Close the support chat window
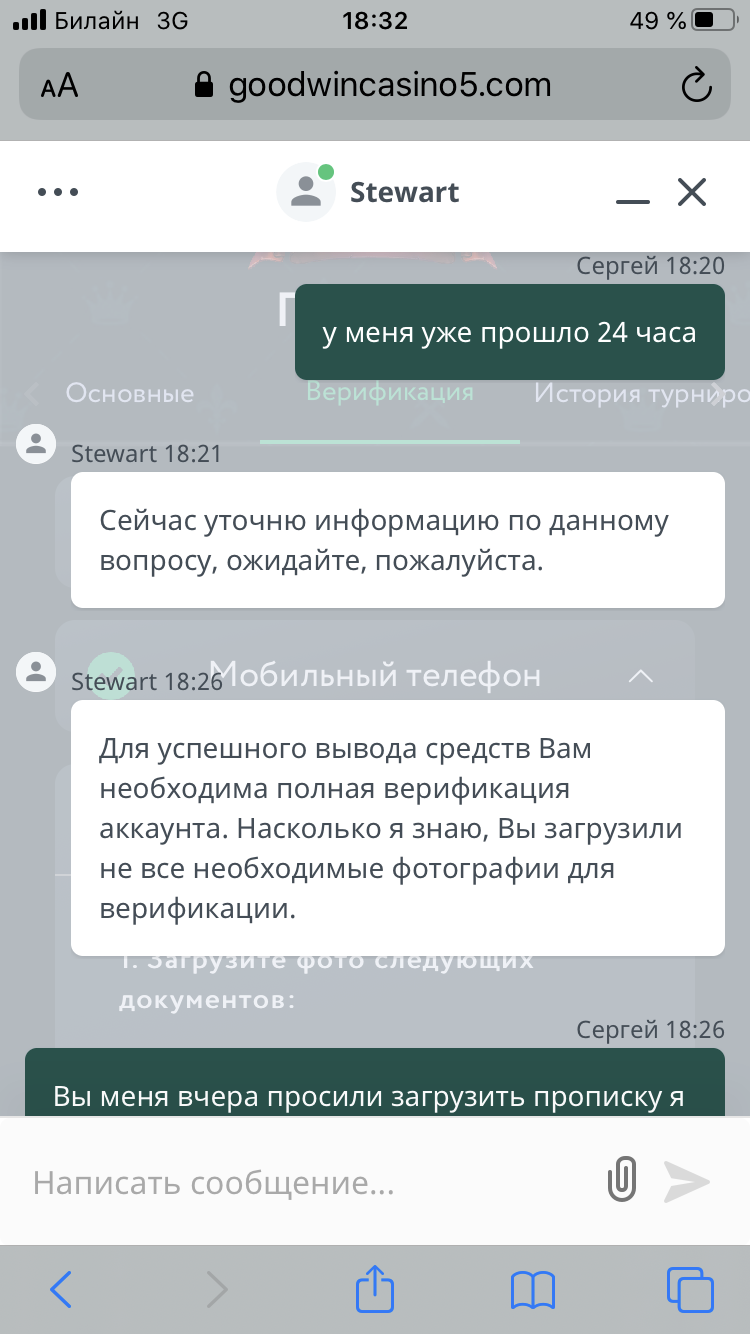The image size is (750, 1334). pos(692,192)
